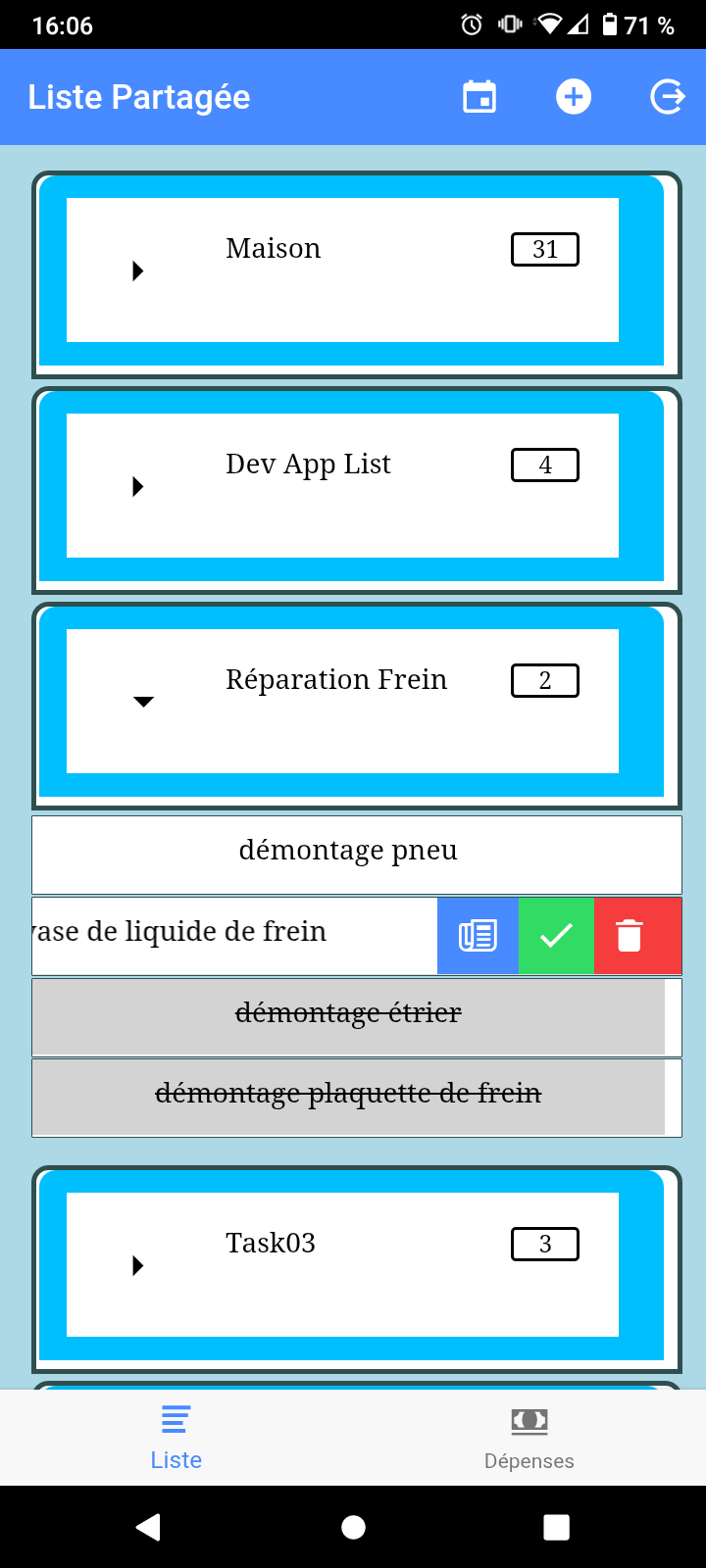Select the money icon above Dépenses
Viewport: 706px width, 1568px height.
(x=529, y=1419)
